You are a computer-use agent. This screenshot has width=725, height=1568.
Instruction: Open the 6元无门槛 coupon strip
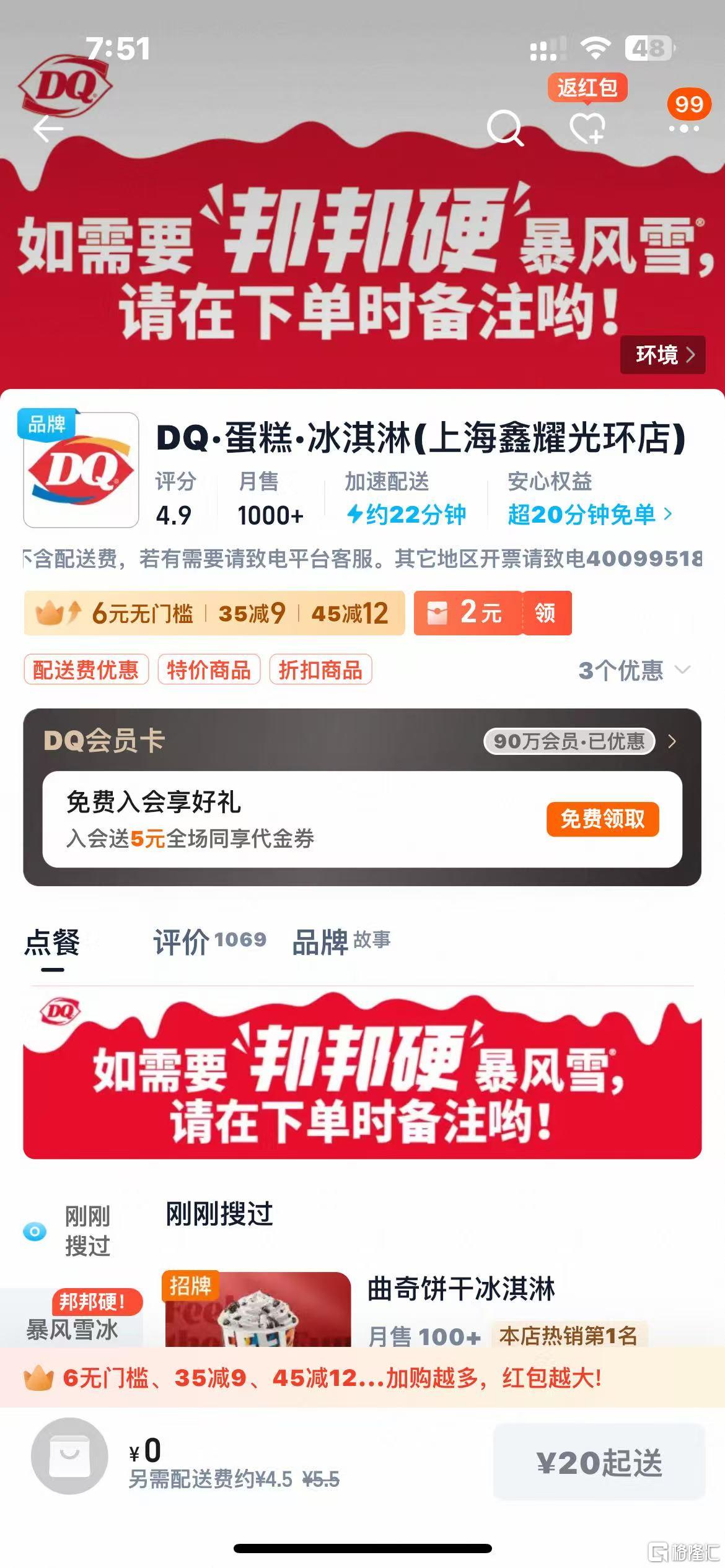214,613
